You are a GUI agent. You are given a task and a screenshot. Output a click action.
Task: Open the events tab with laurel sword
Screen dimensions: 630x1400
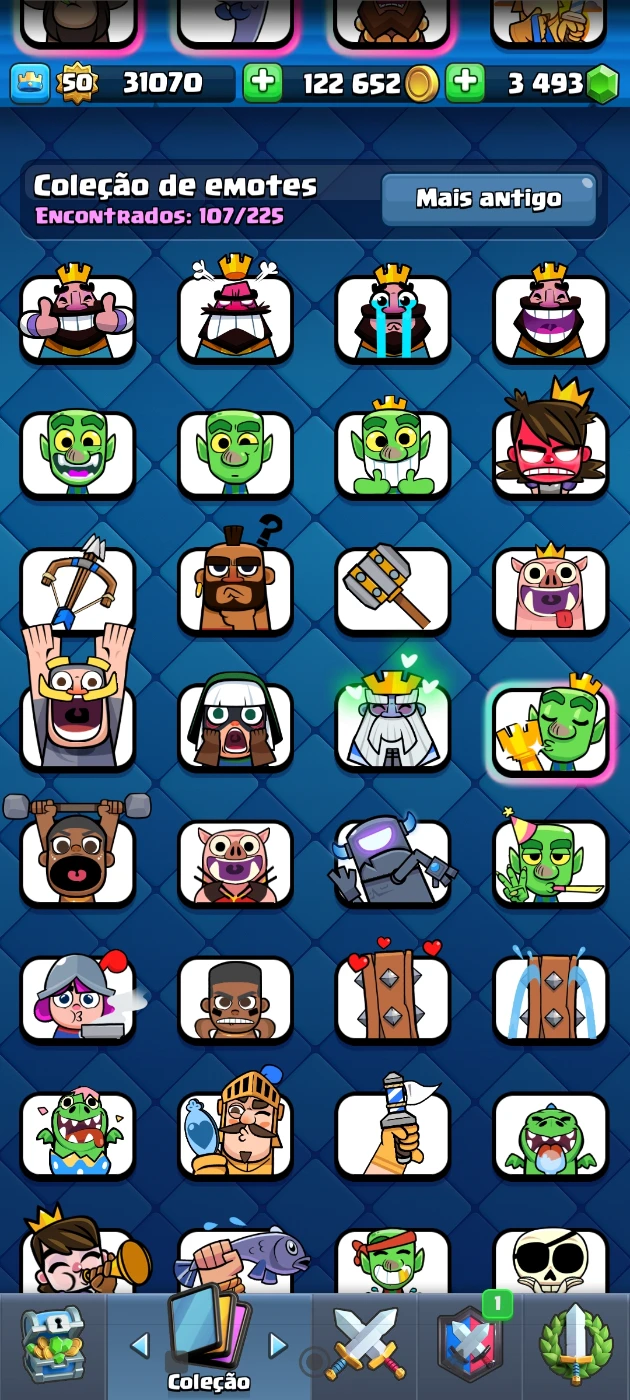[576, 1345]
